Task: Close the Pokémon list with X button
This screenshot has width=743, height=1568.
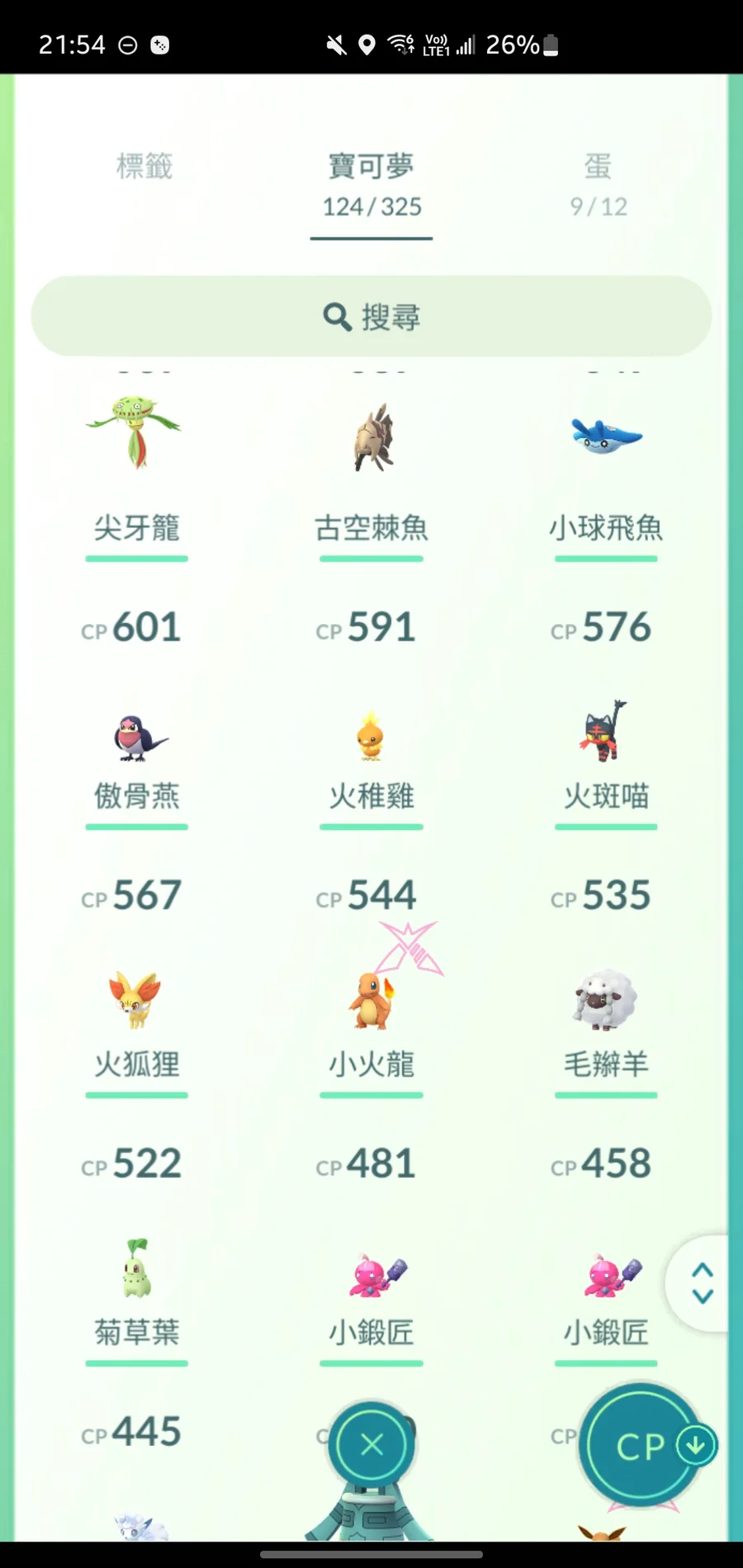Action: coord(371,1444)
